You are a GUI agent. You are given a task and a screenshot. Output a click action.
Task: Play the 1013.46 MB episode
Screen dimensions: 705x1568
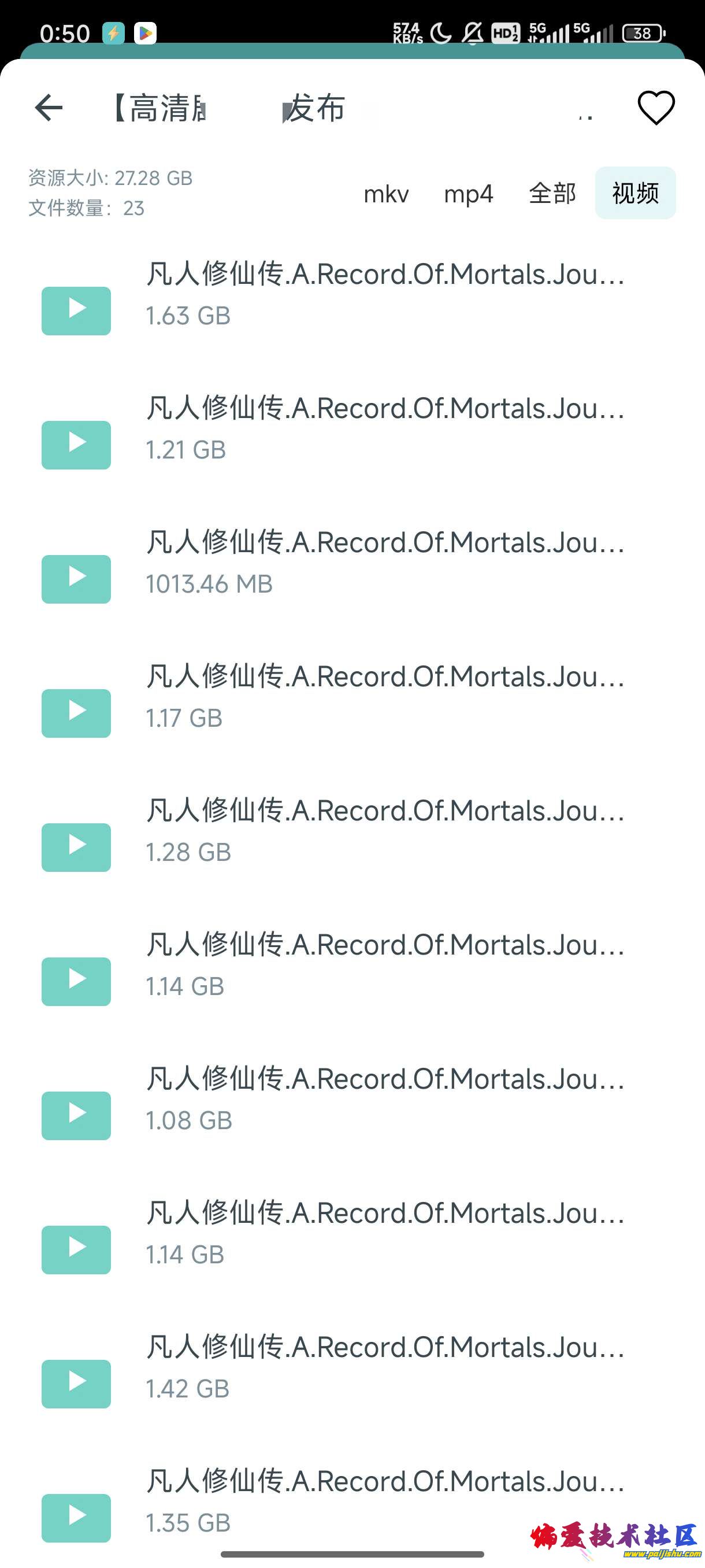tap(76, 578)
